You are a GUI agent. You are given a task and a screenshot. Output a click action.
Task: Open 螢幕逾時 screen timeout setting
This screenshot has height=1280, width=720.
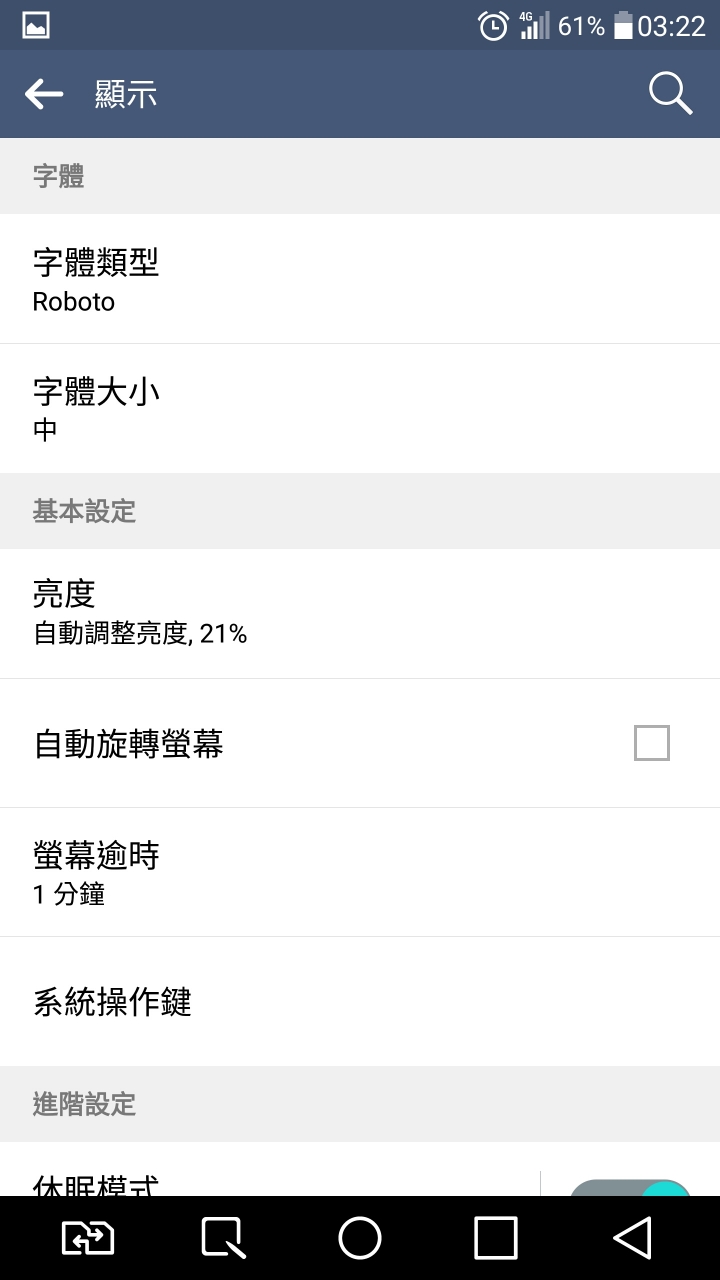click(360, 872)
